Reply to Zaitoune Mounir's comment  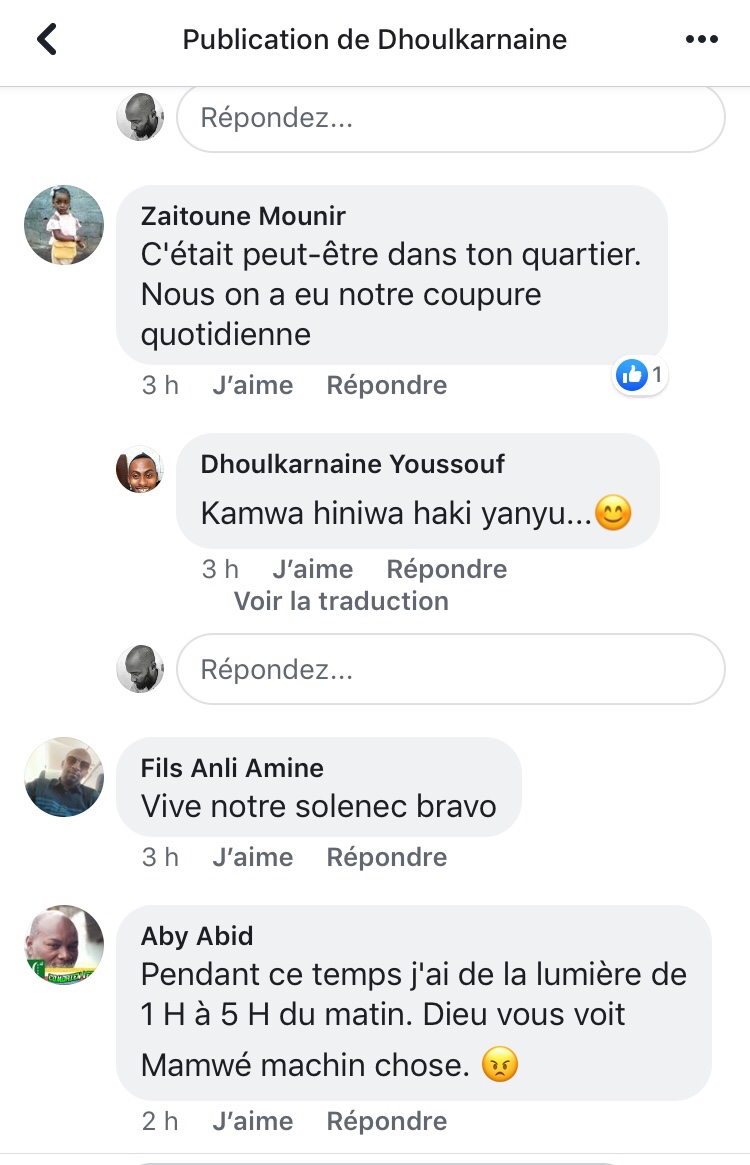click(x=386, y=385)
